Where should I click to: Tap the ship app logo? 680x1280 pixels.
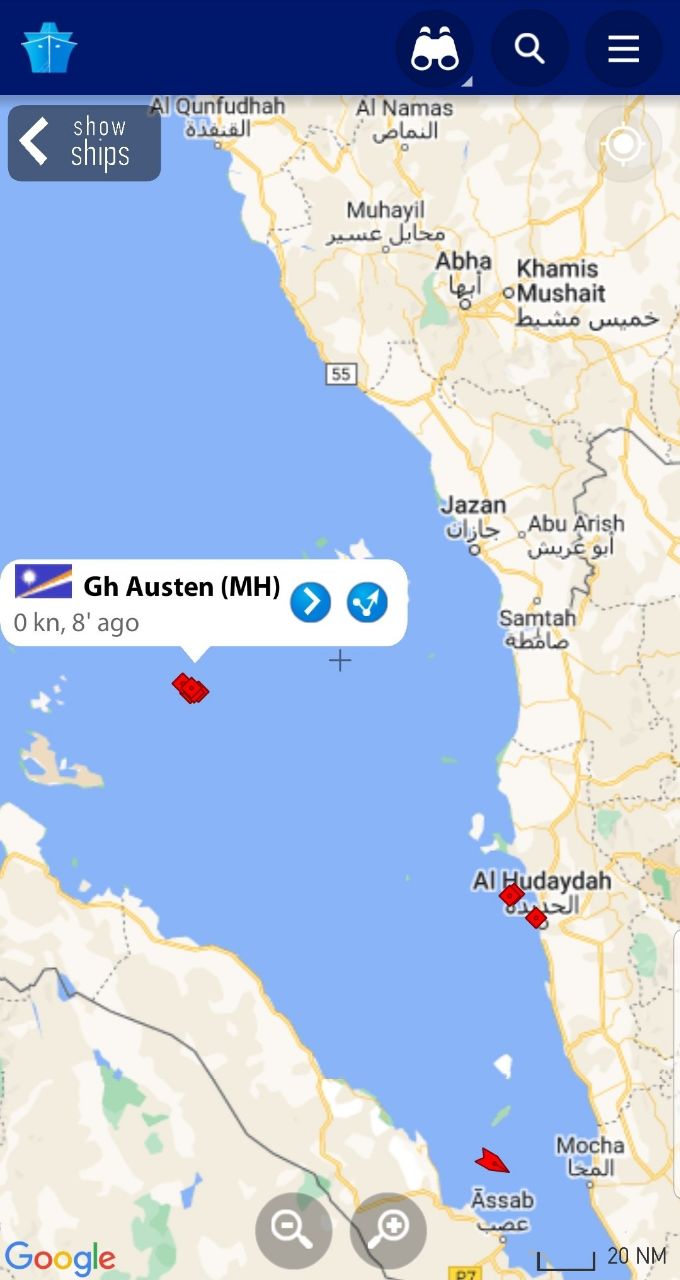click(x=49, y=47)
